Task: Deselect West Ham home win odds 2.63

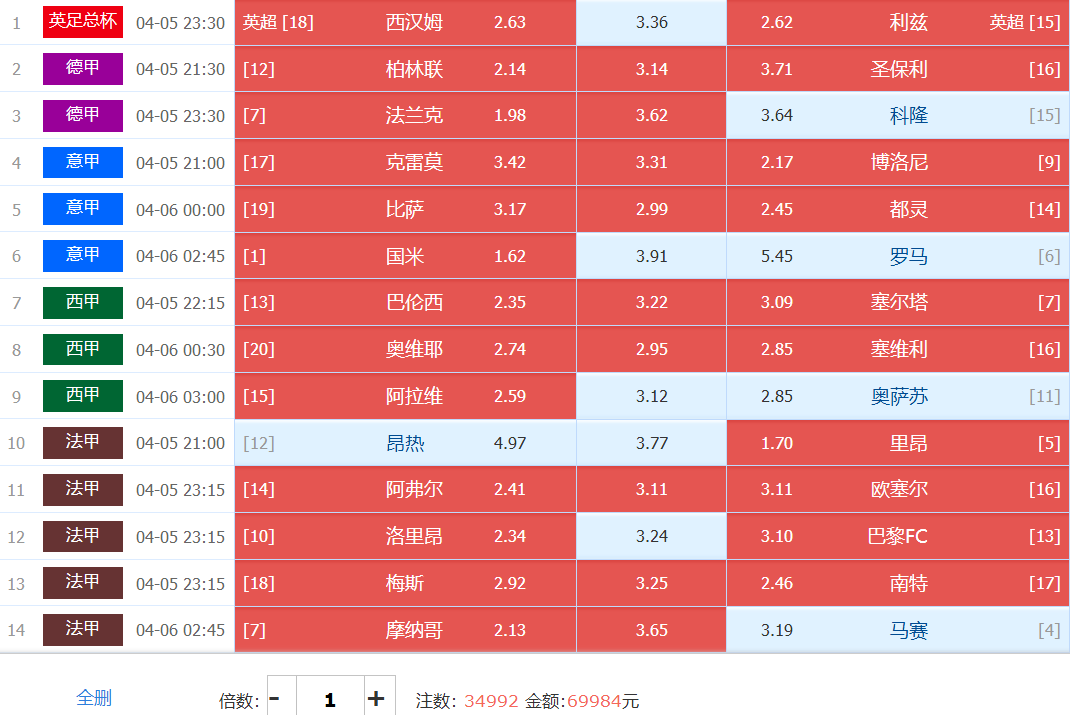Action: [x=405, y=22]
